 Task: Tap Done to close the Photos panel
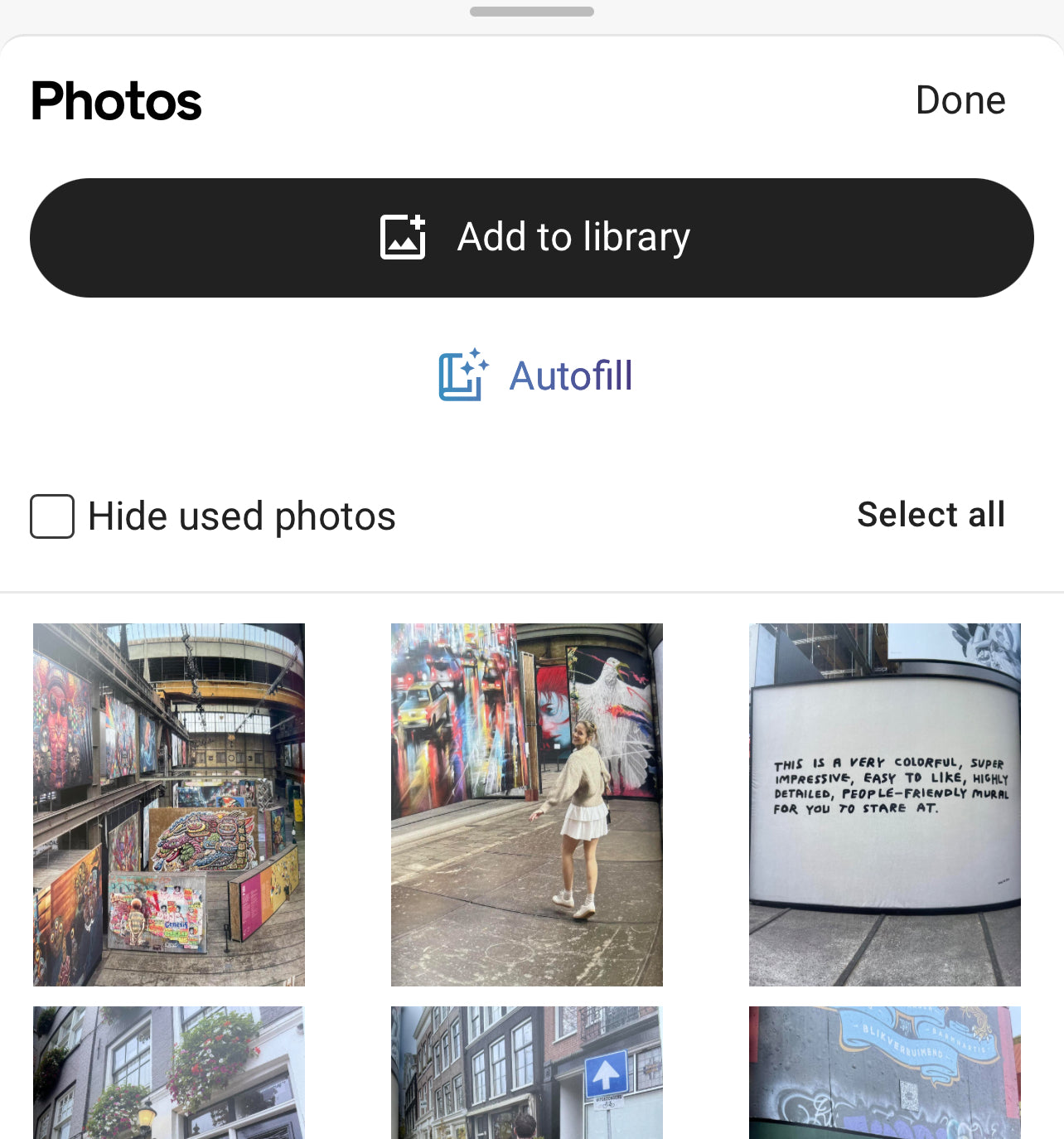click(x=960, y=100)
